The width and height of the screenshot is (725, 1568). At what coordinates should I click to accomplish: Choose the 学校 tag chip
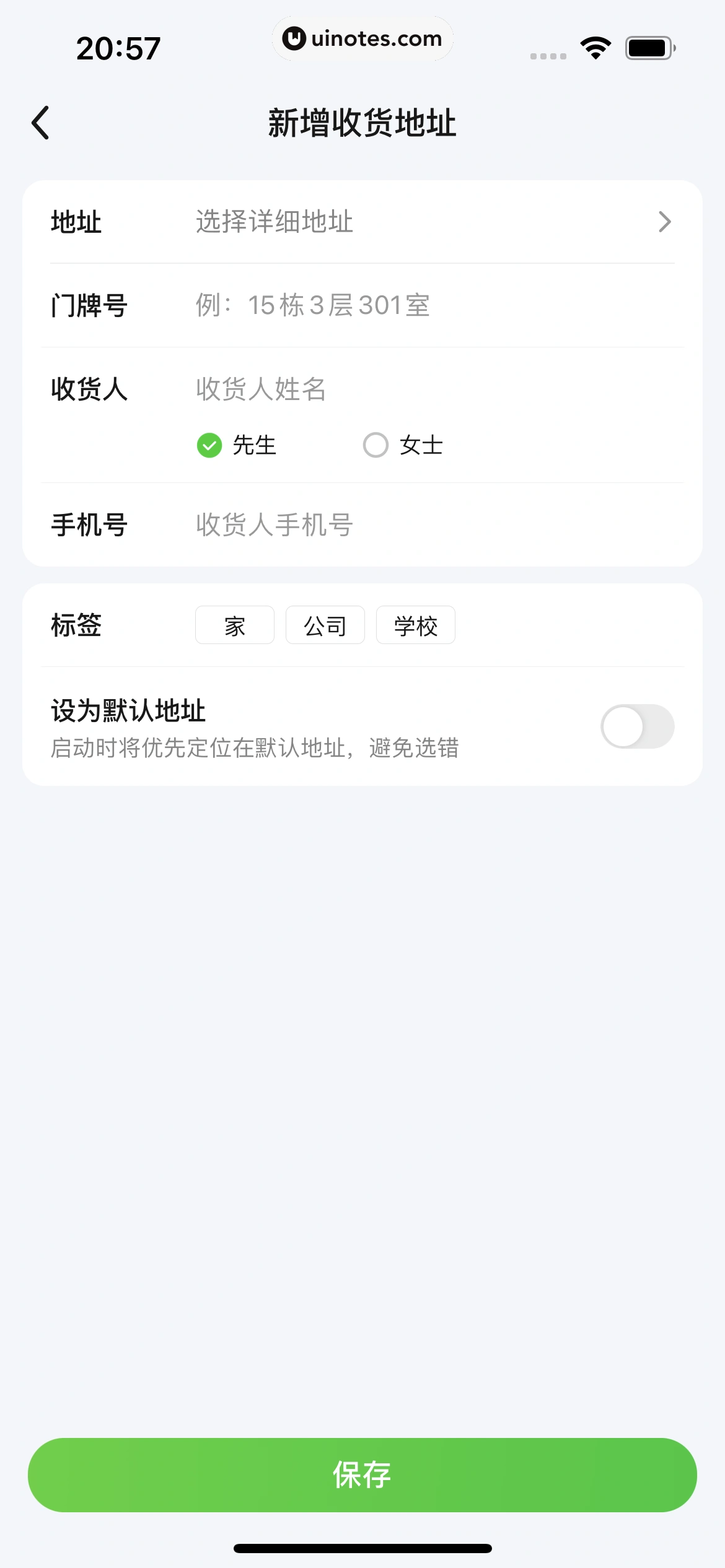416,625
